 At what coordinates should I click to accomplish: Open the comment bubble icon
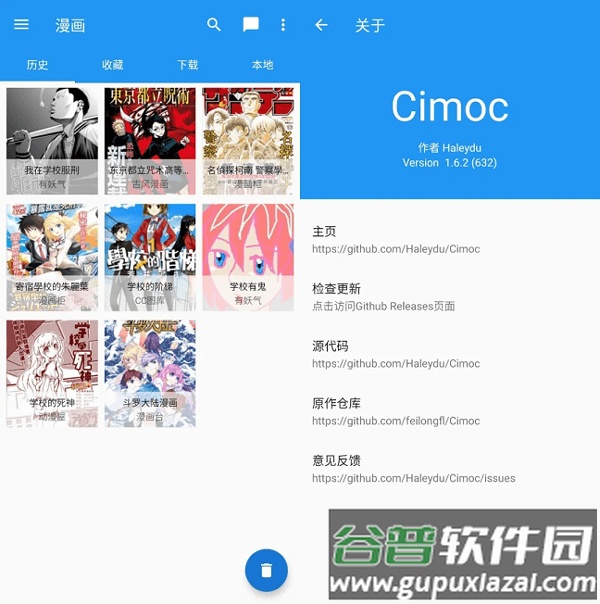(250, 25)
